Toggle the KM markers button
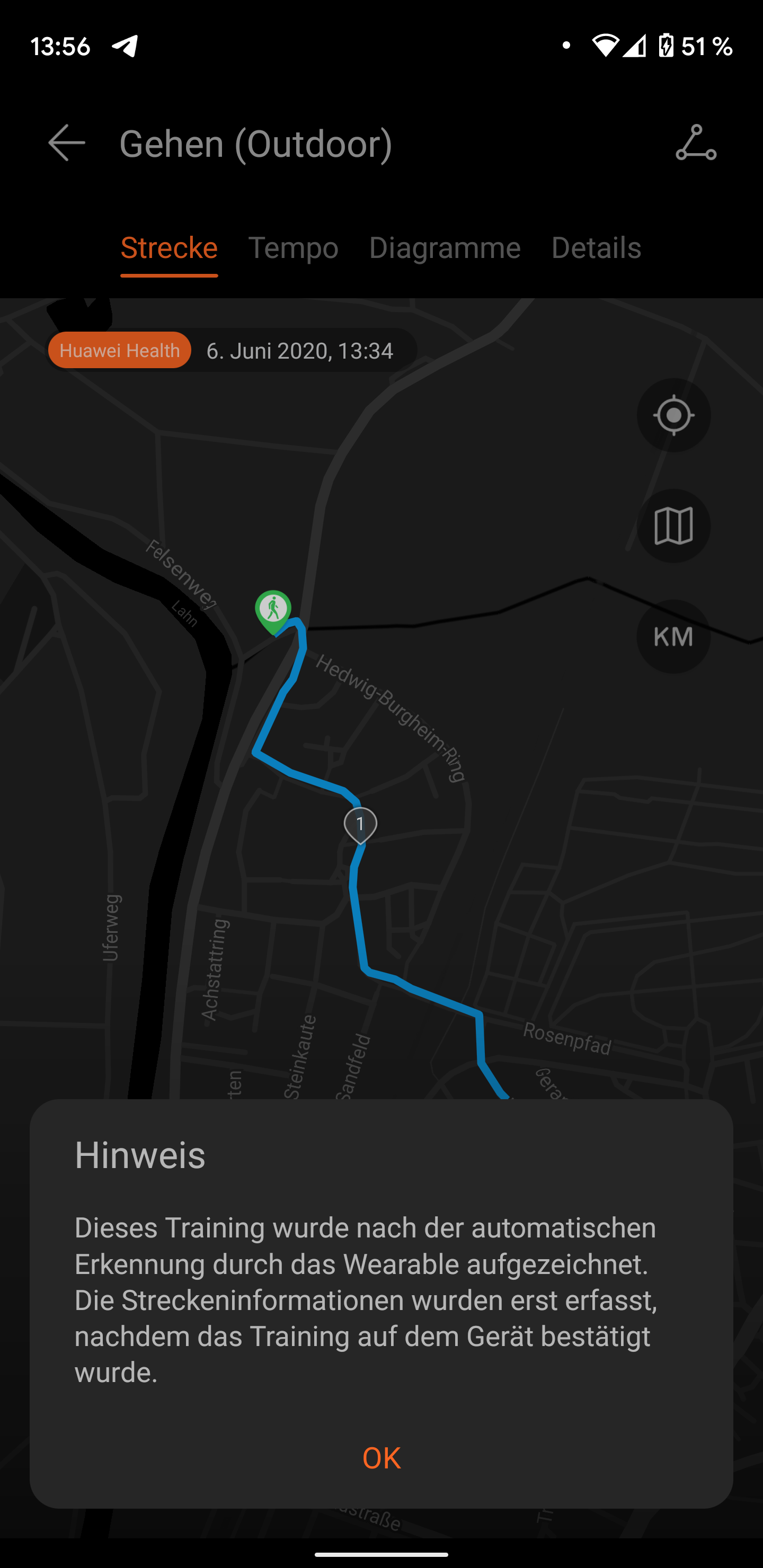Image resolution: width=763 pixels, height=1568 pixels. [673, 637]
